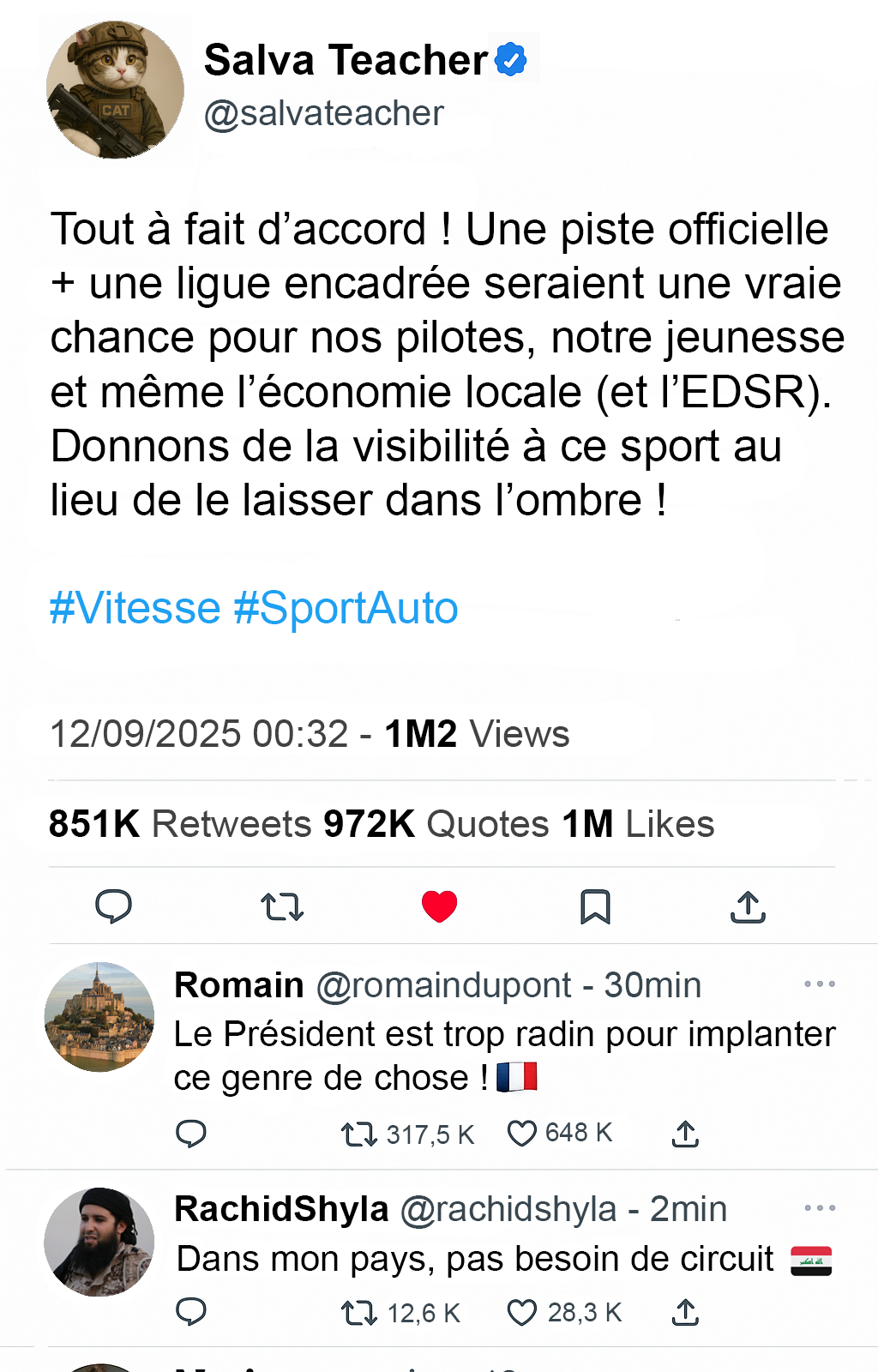Open the #SportAuto hashtag
The image size is (878, 1372).
point(346,608)
